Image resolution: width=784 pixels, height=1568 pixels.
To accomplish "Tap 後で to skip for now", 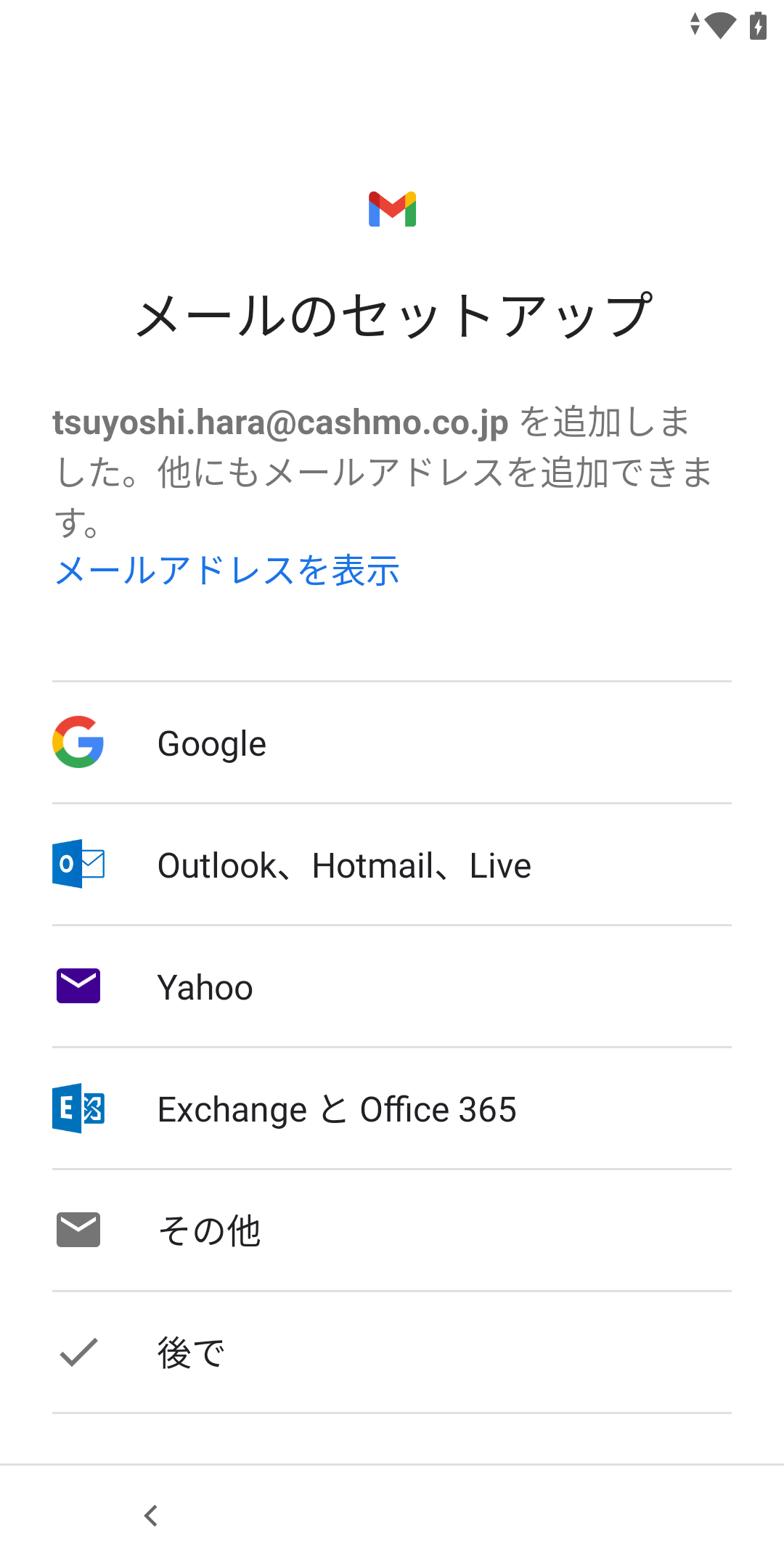I will [x=392, y=1353].
